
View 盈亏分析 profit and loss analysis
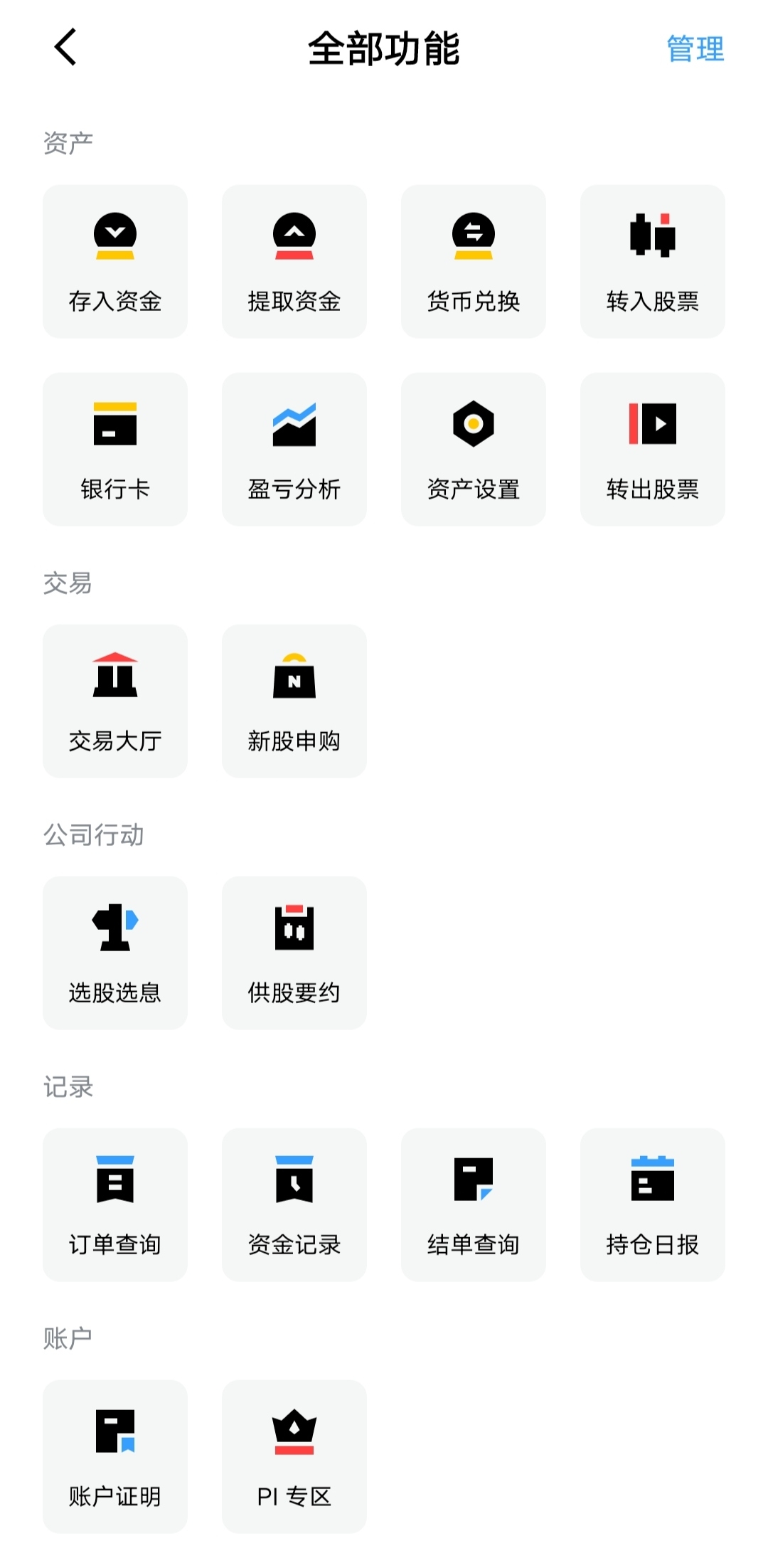pos(294,450)
